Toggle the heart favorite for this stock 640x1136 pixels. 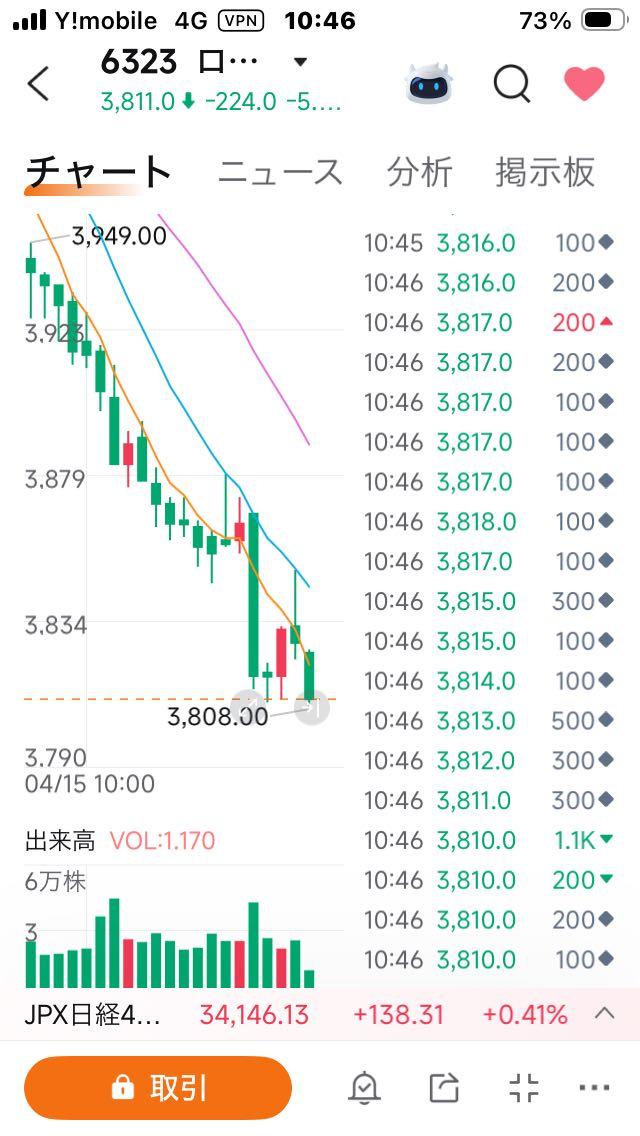point(584,84)
